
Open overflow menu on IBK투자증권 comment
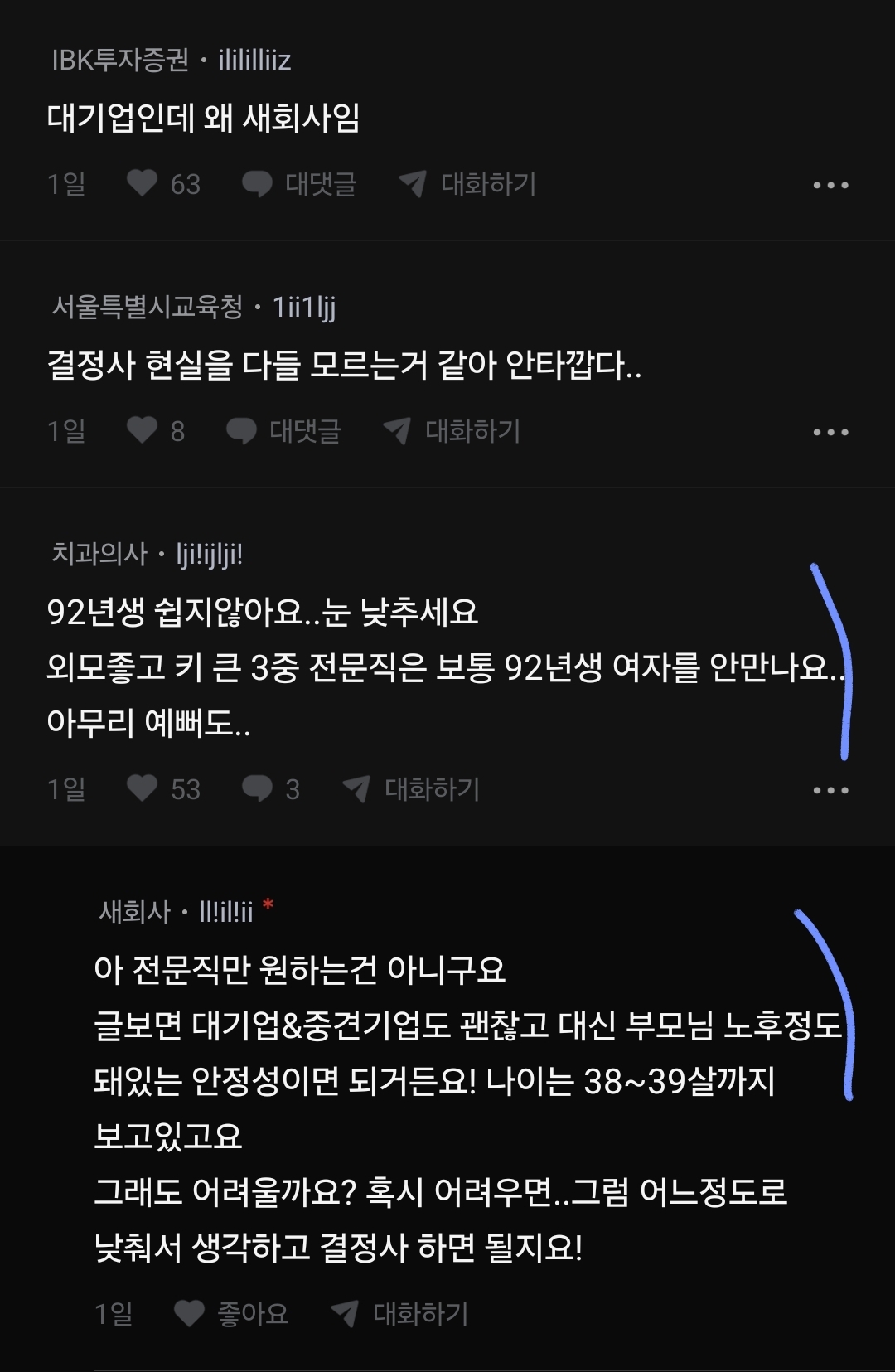click(830, 185)
